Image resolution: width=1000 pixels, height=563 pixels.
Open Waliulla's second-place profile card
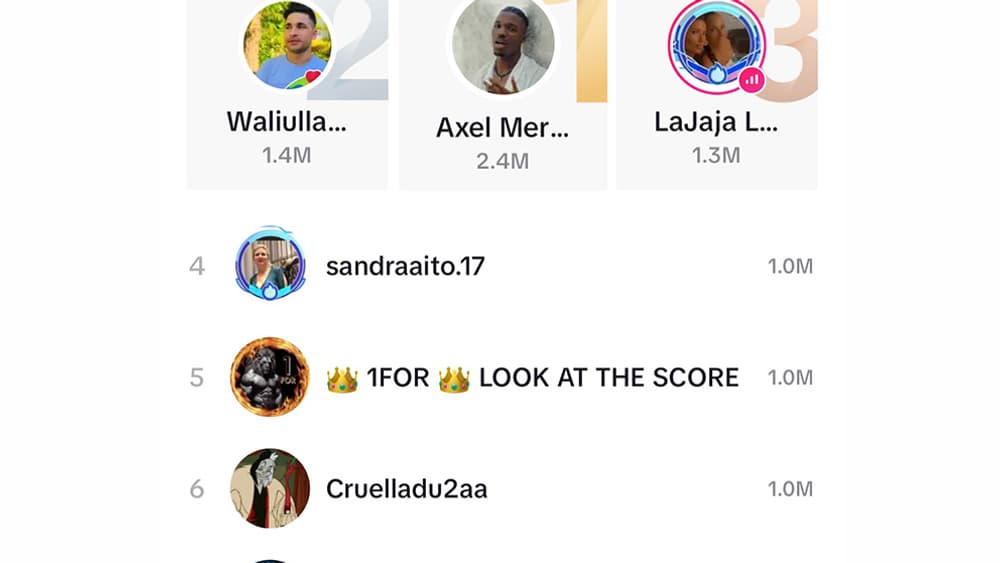coord(287,95)
